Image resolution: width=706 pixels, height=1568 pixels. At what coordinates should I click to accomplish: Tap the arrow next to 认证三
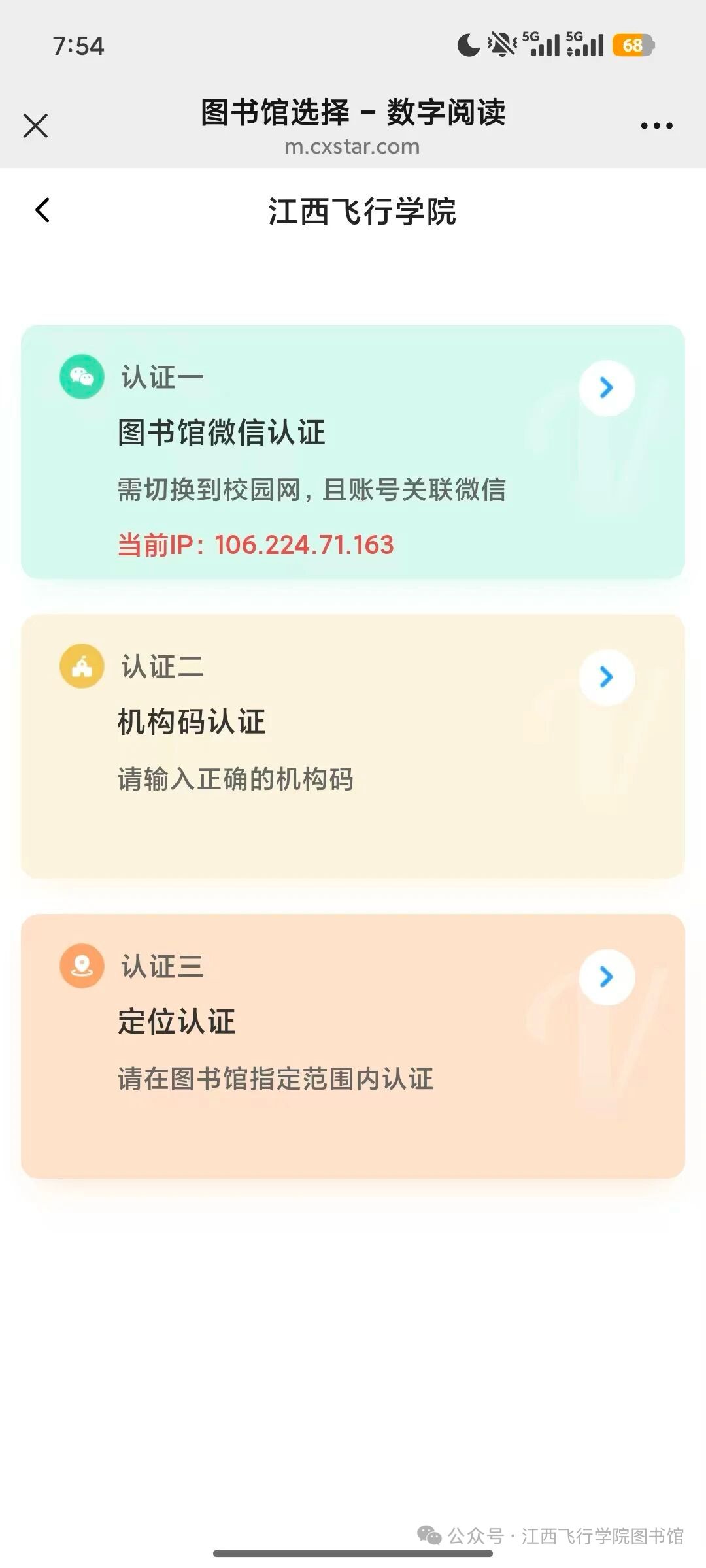click(x=607, y=977)
